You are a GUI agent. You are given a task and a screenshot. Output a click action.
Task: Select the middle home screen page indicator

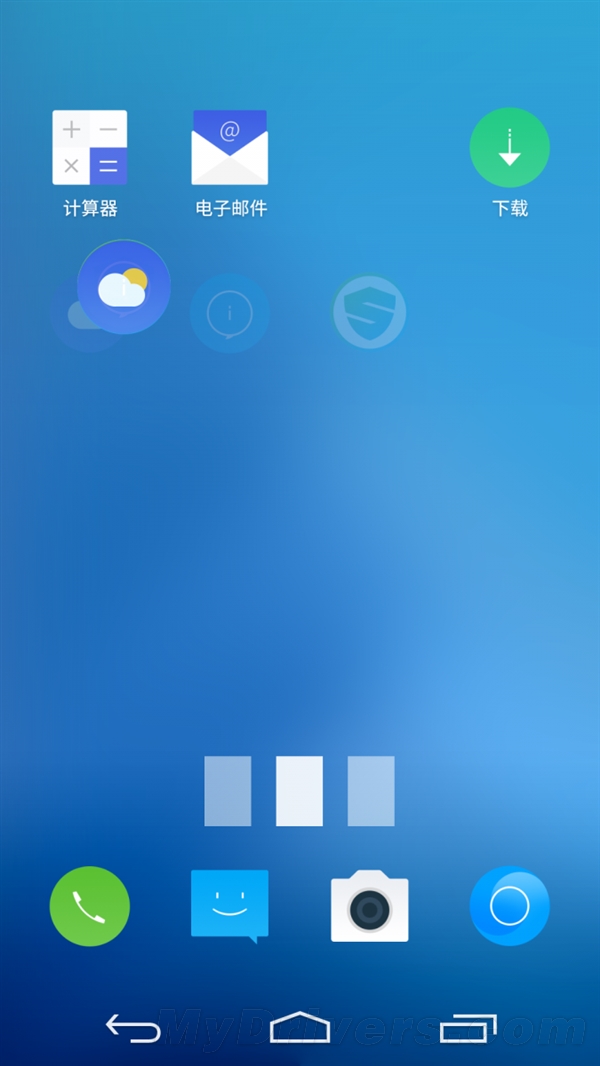click(x=299, y=791)
